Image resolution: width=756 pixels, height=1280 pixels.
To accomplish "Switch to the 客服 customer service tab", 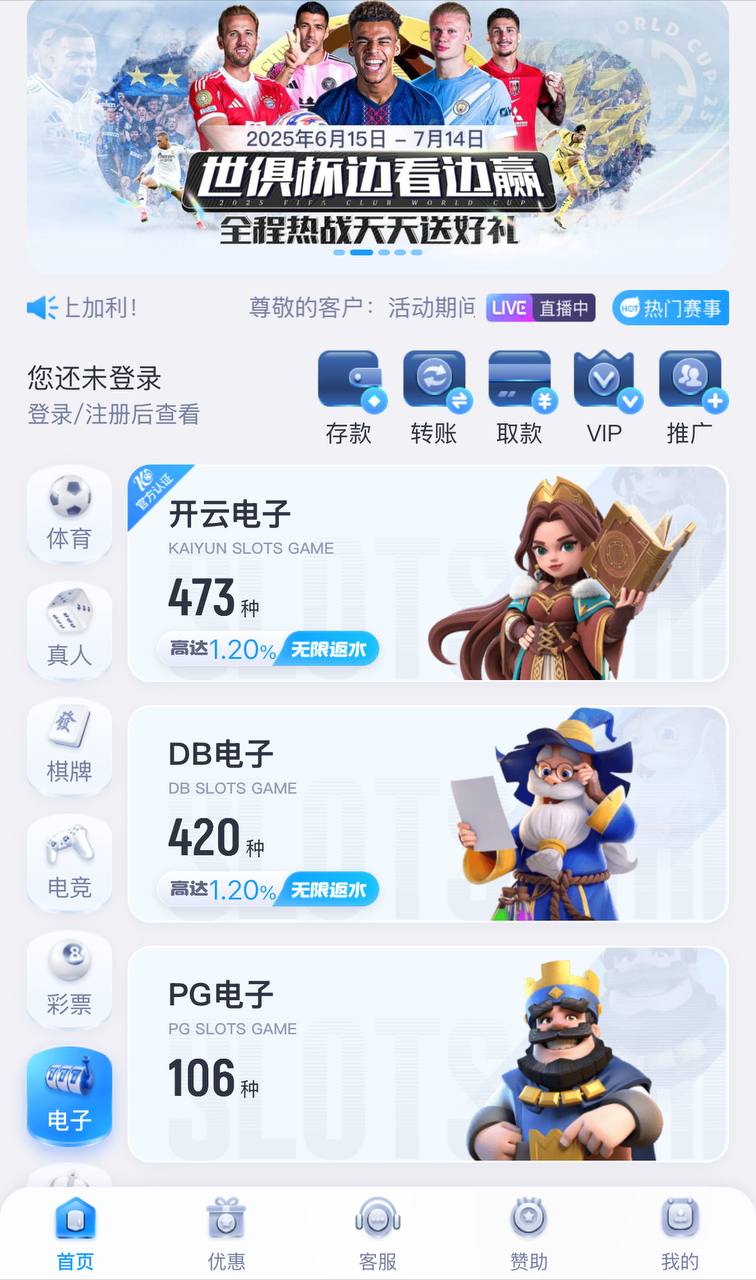I will tap(378, 1233).
